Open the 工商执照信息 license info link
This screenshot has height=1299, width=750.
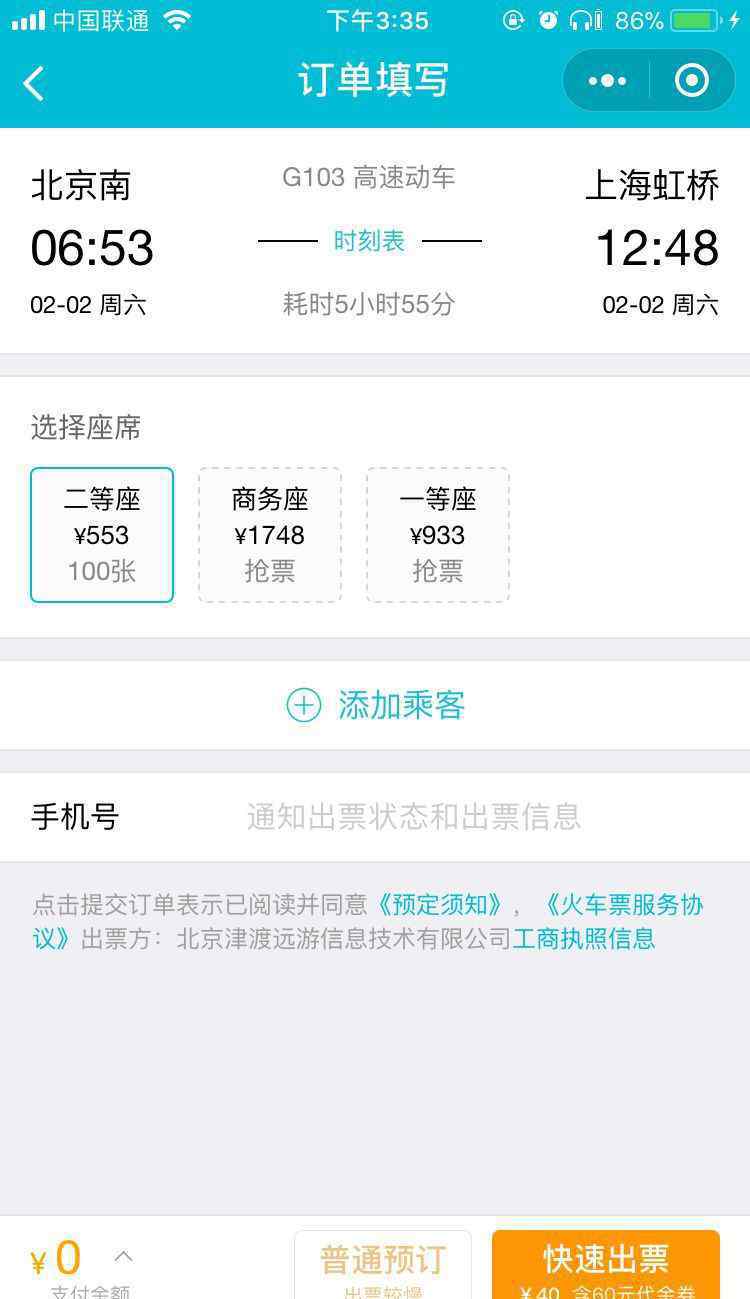pos(584,939)
